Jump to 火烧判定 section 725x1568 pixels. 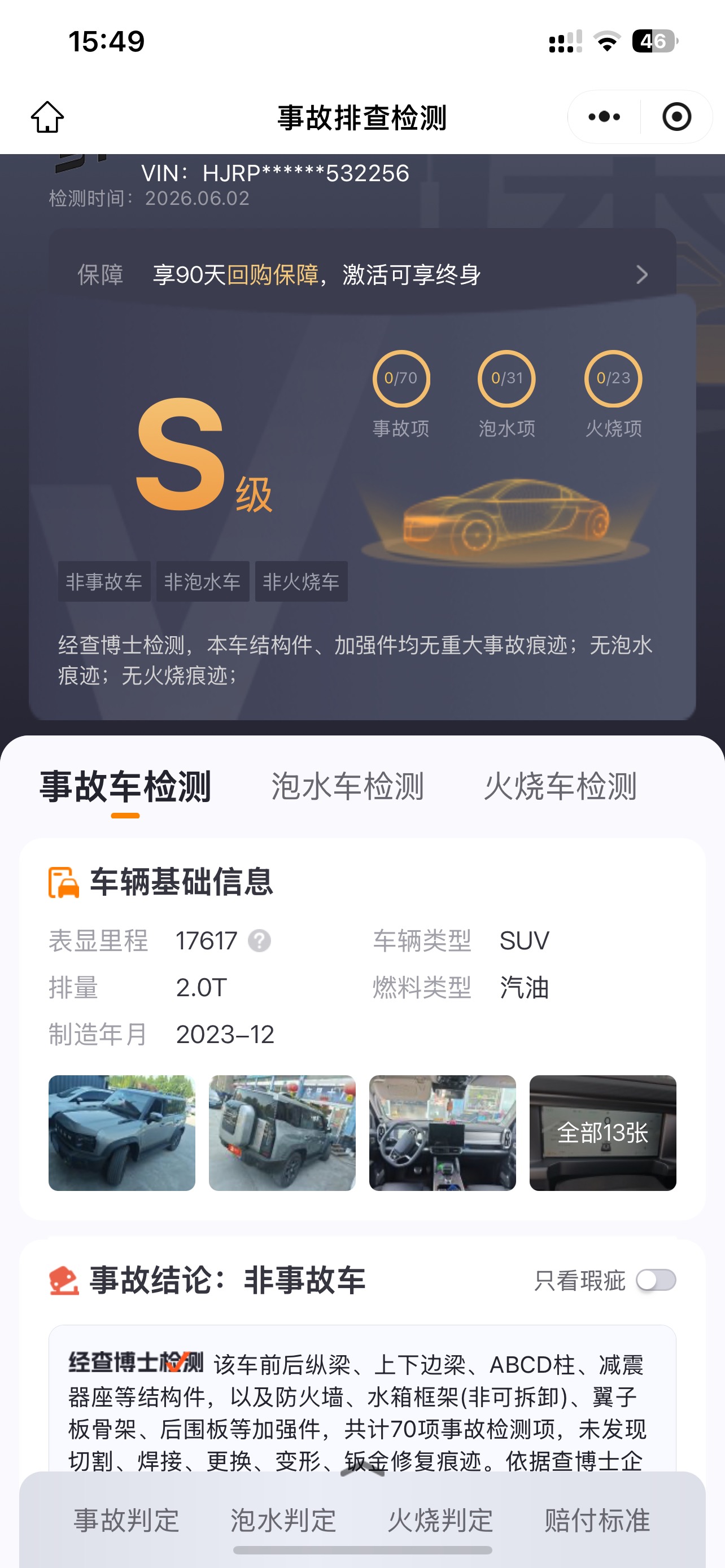[x=440, y=1520]
